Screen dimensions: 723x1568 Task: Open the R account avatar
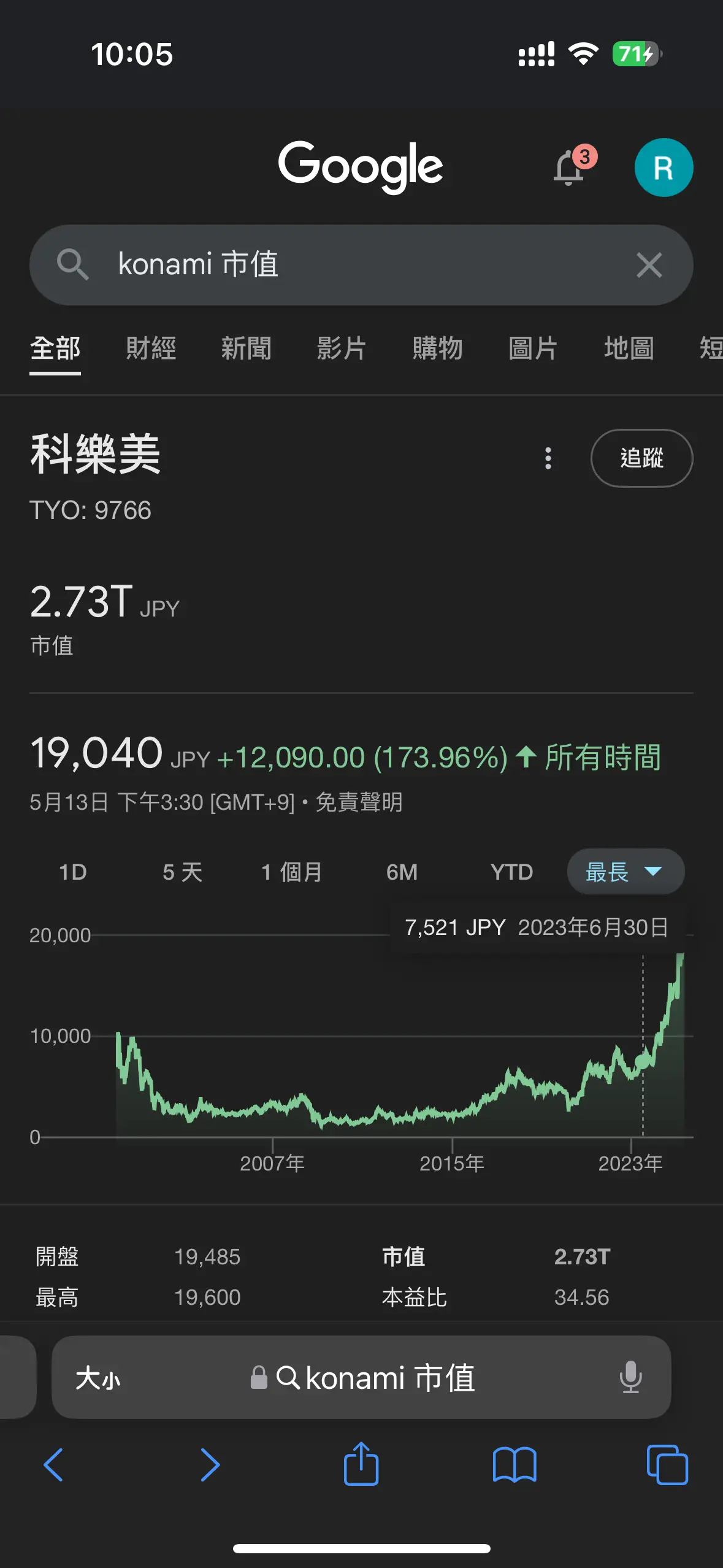(x=664, y=167)
